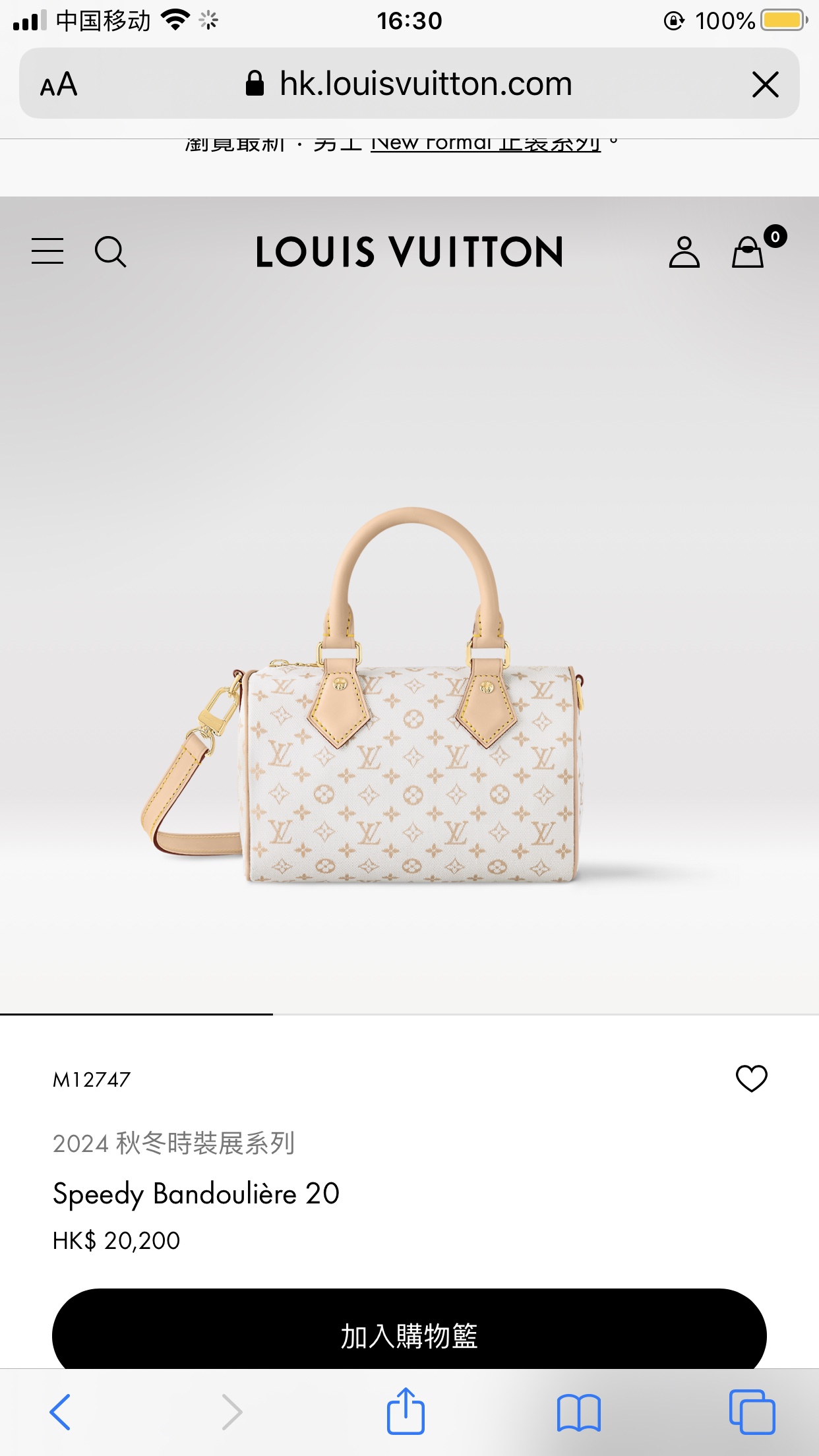Add Speedy Bandoulière 20 to wishlist
This screenshot has height=1456, width=819.
751,1079
